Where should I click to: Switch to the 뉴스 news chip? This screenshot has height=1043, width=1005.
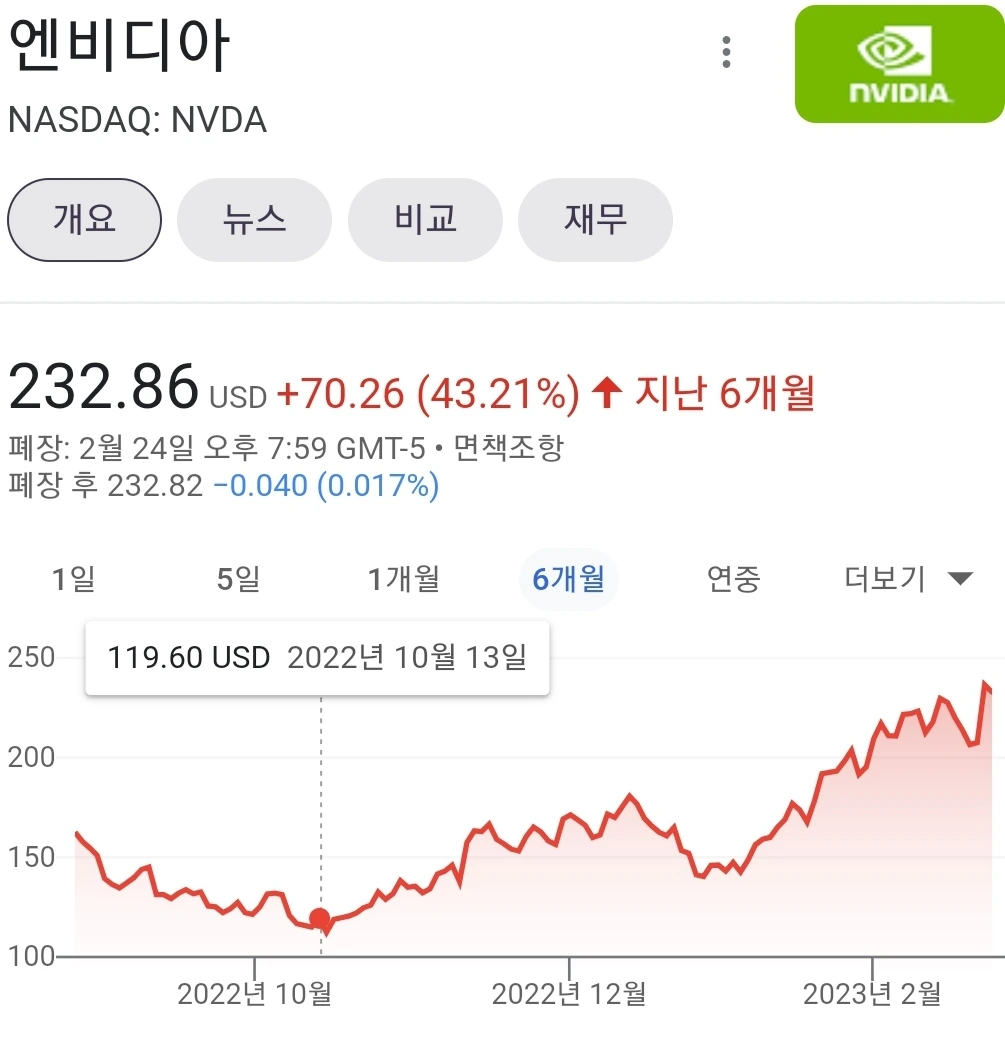pos(254,220)
